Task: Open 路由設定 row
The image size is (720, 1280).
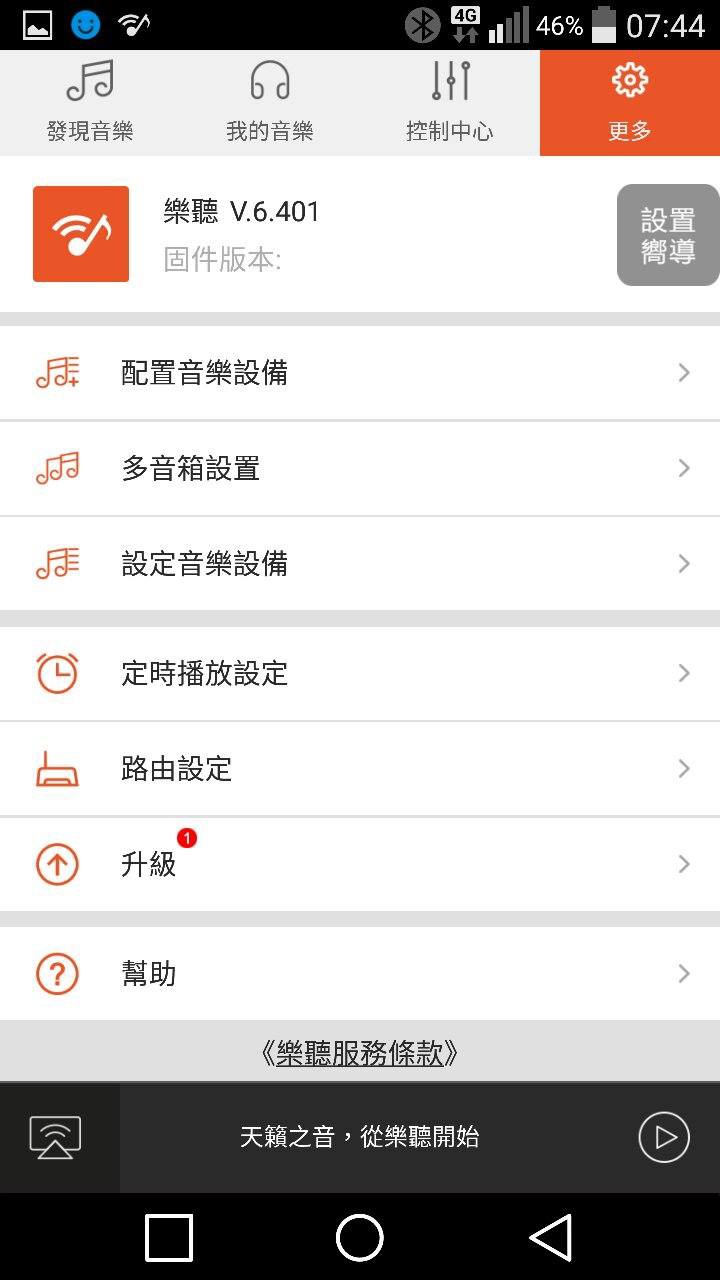Action: pos(360,769)
